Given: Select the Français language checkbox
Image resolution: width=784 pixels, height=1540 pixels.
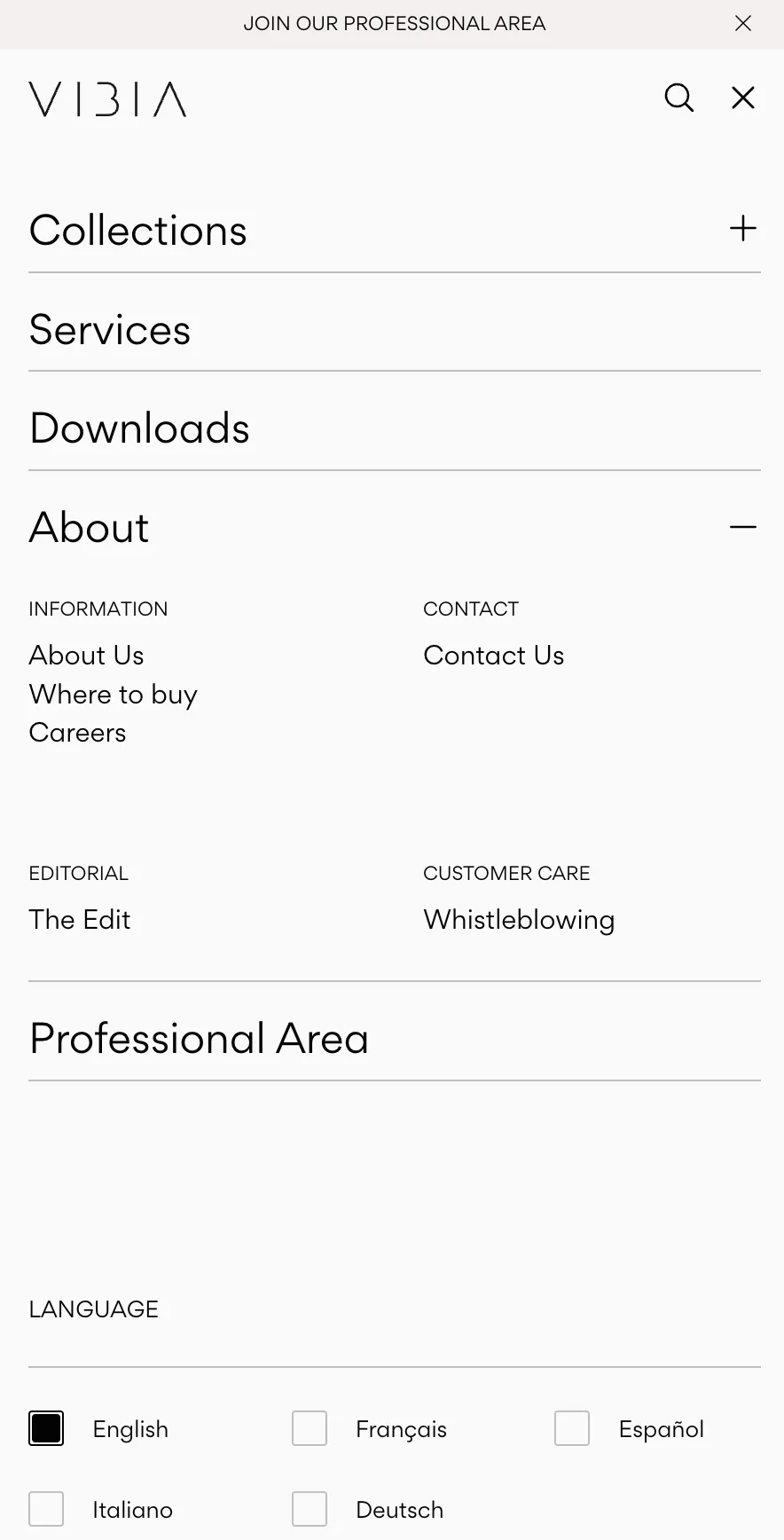Looking at the screenshot, I should tap(310, 1428).
